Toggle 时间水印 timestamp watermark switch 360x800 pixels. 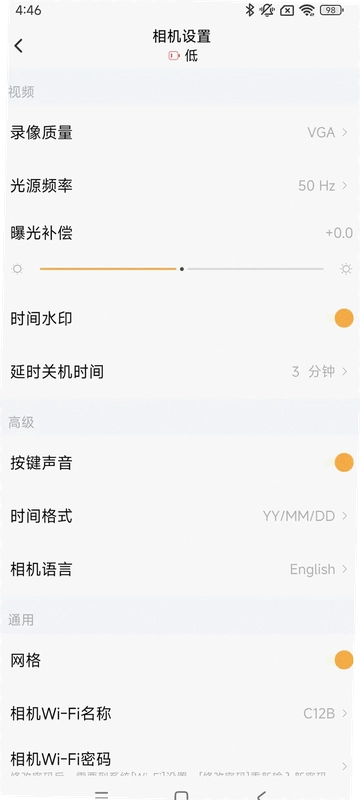(344, 319)
